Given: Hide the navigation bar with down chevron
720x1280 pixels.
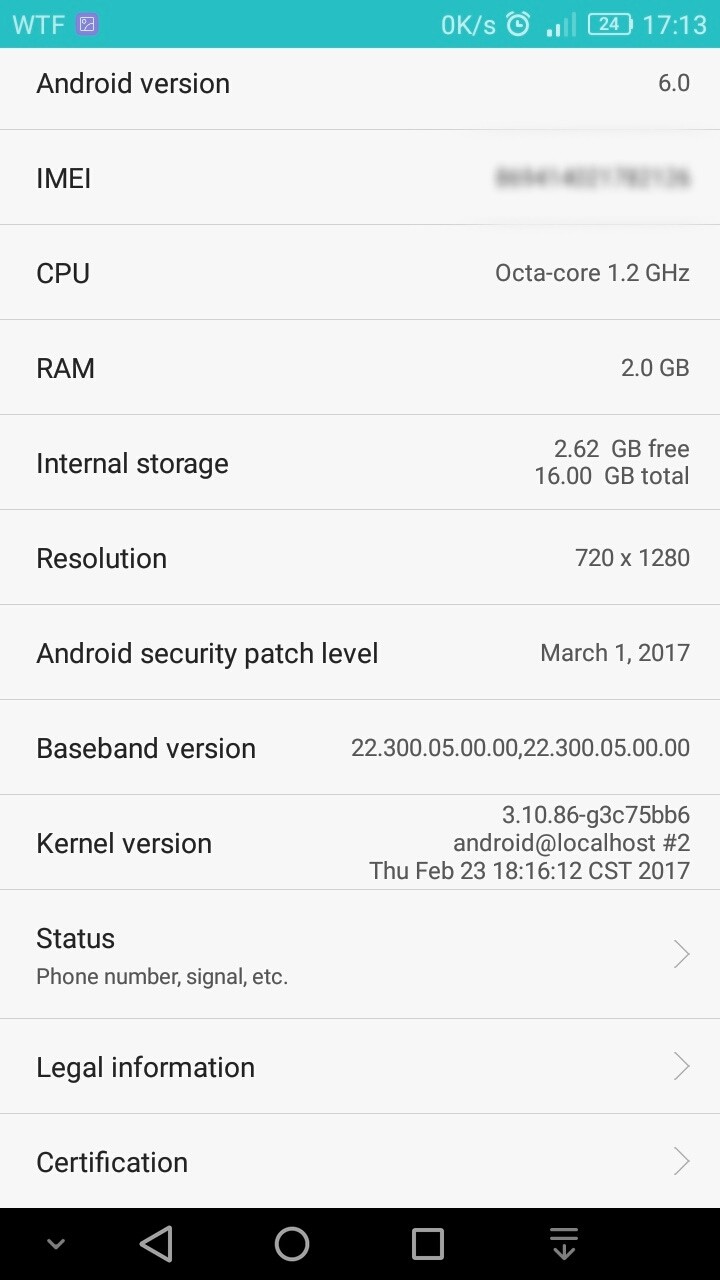Looking at the screenshot, I should point(56,1245).
